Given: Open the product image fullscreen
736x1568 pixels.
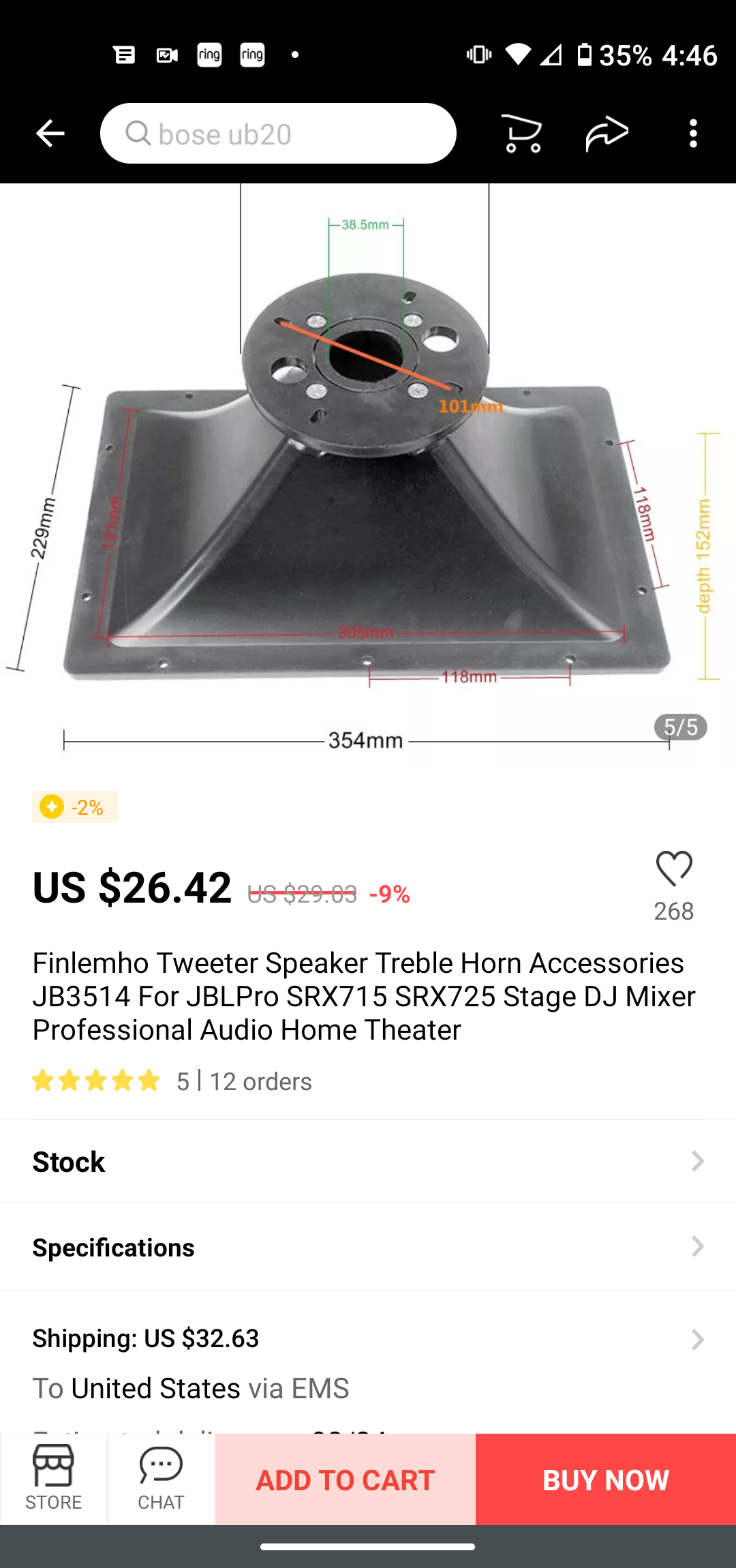Looking at the screenshot, I should tap(368, 477).
